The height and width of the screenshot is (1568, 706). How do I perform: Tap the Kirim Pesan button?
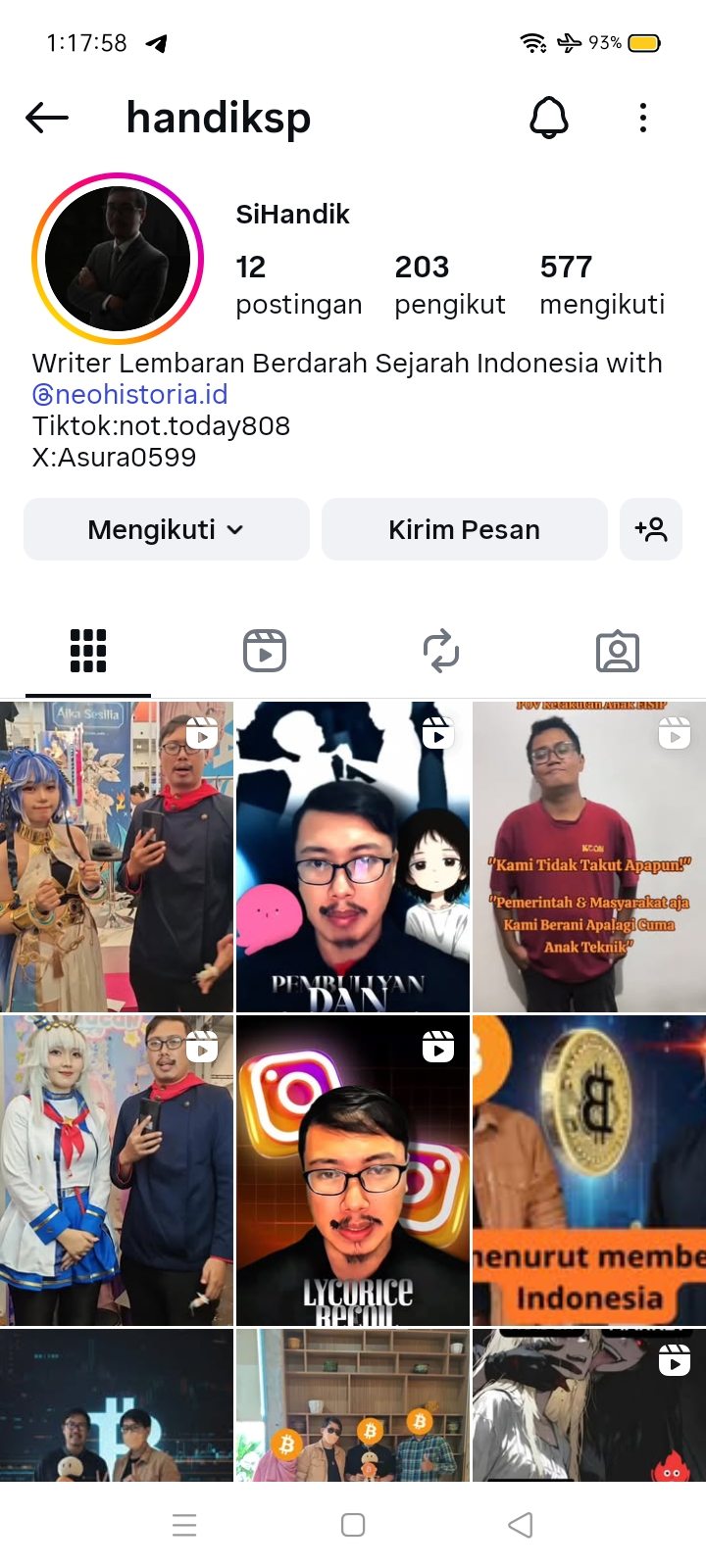point(464,529)
